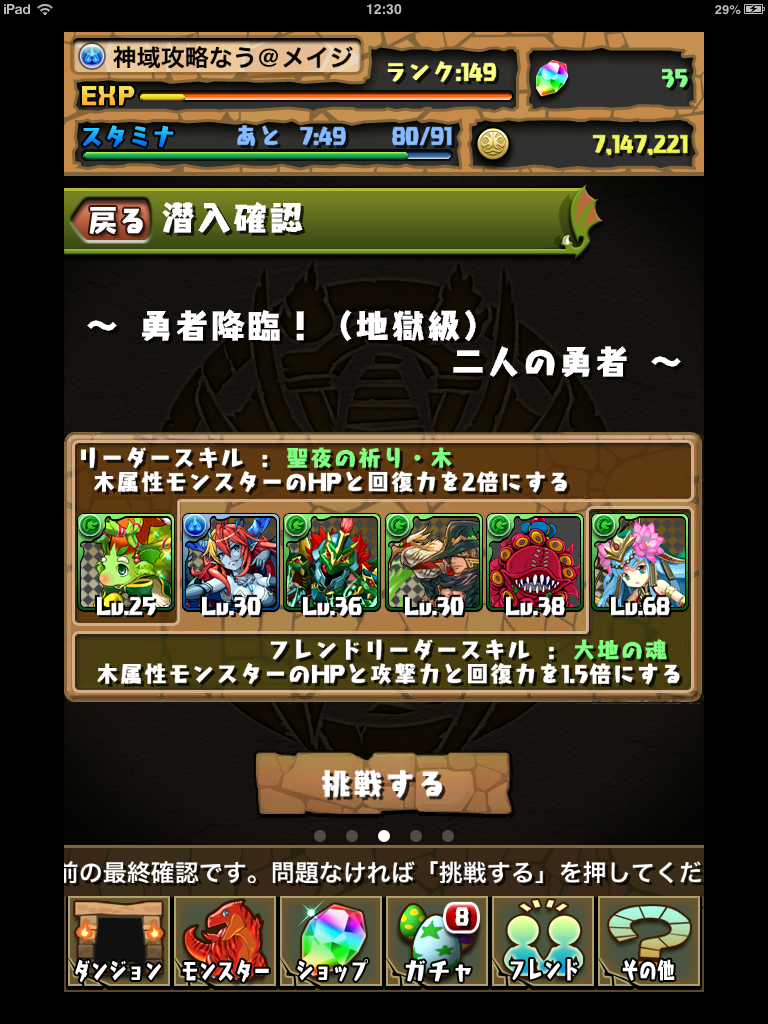Open the ダンジョン tab
Screen dimensions: 768x1024
(x=118, y=941)
